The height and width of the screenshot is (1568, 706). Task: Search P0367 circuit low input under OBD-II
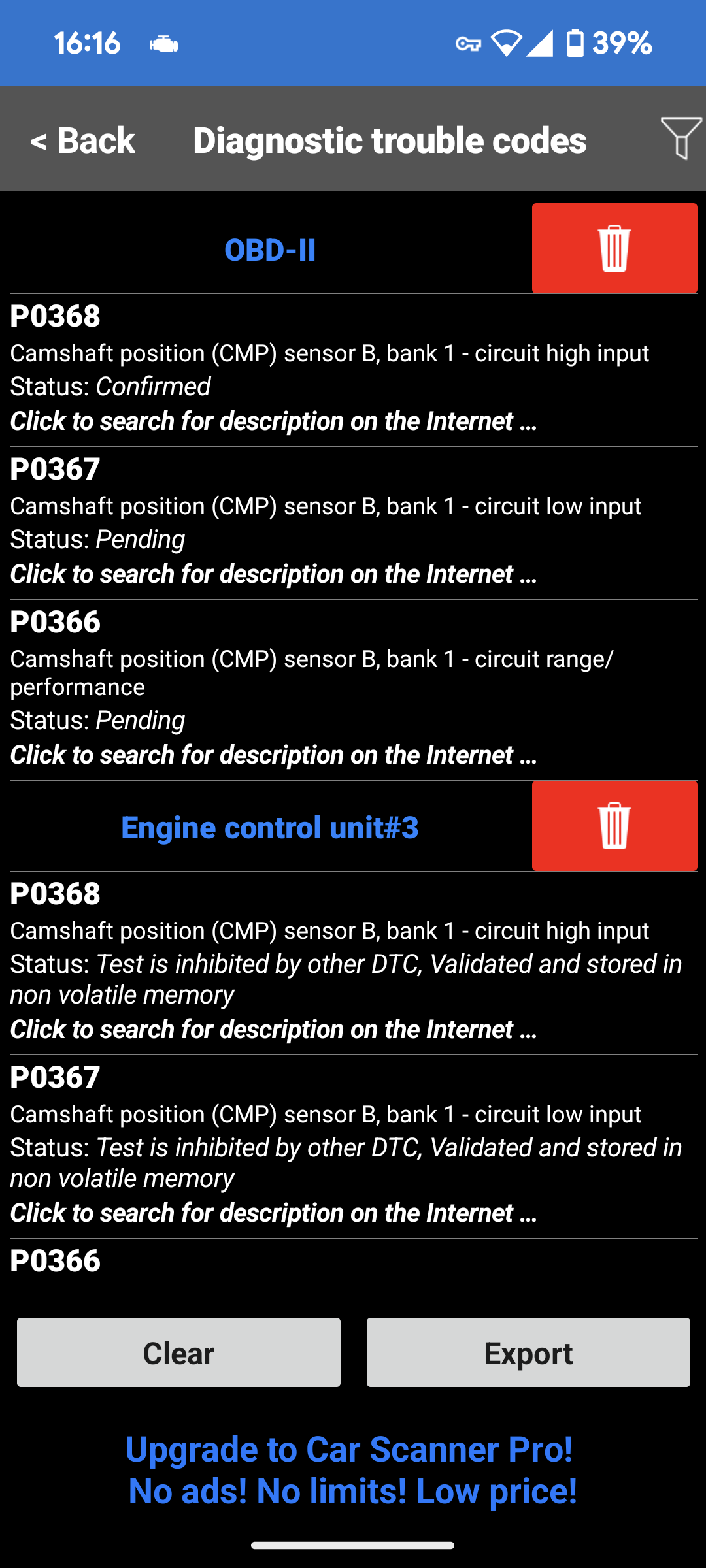[x=353, y=523]
